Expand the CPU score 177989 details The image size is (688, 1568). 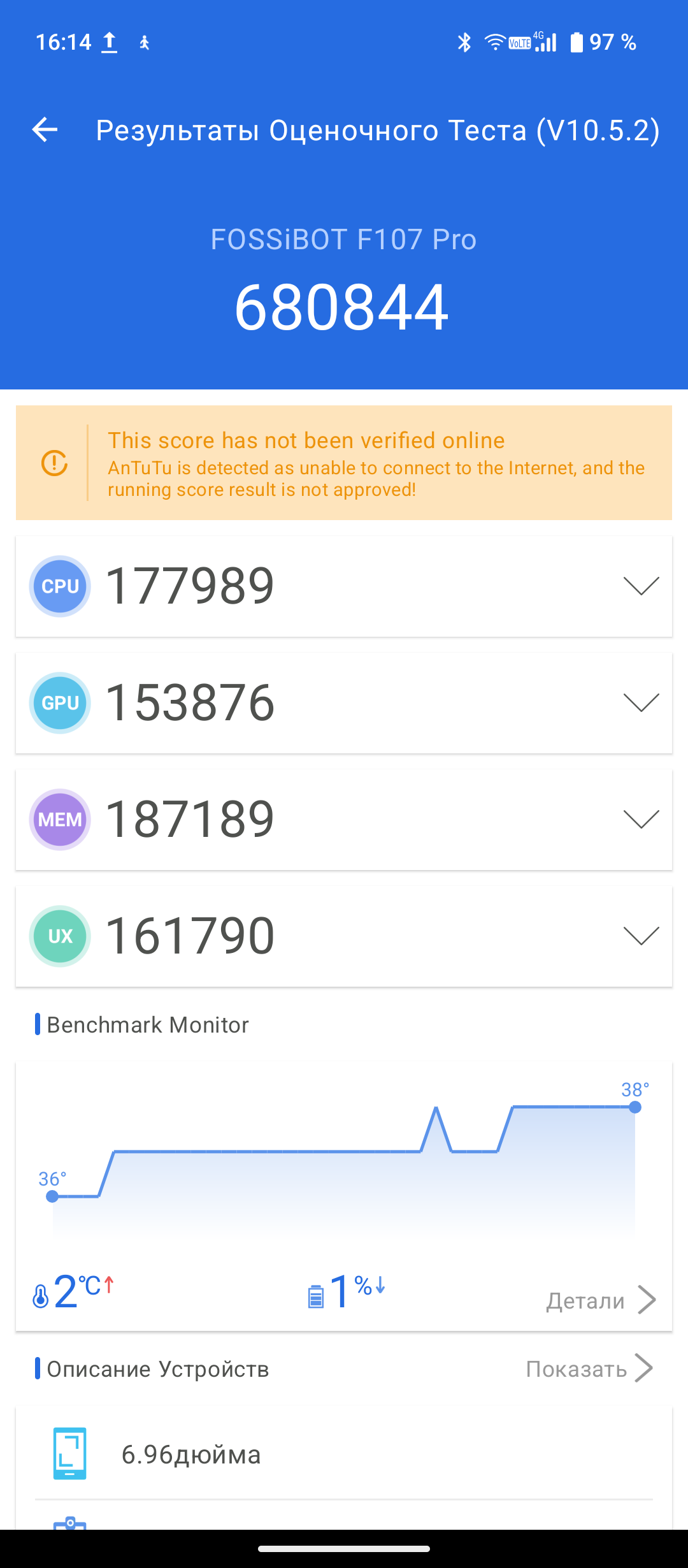[640, 586]
